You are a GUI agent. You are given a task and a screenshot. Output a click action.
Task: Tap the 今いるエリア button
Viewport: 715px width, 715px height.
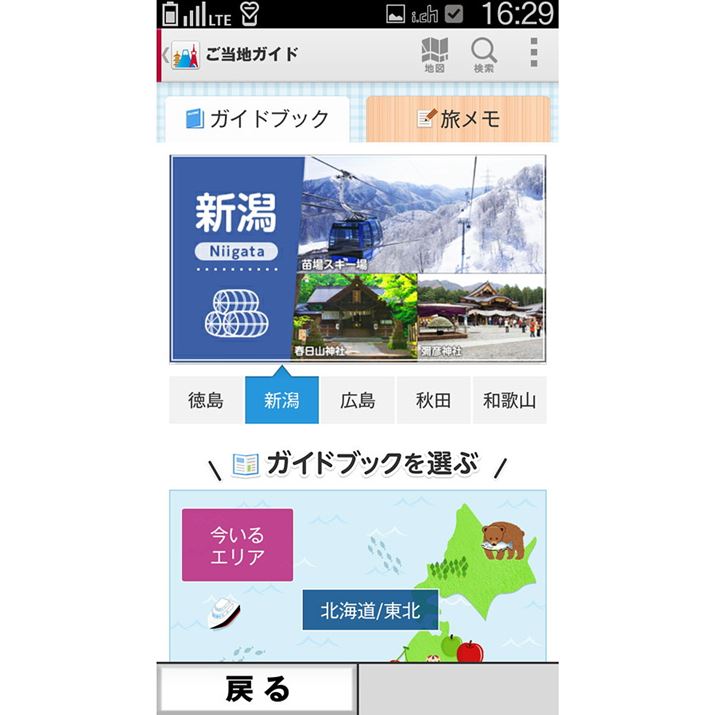point(237,545)
